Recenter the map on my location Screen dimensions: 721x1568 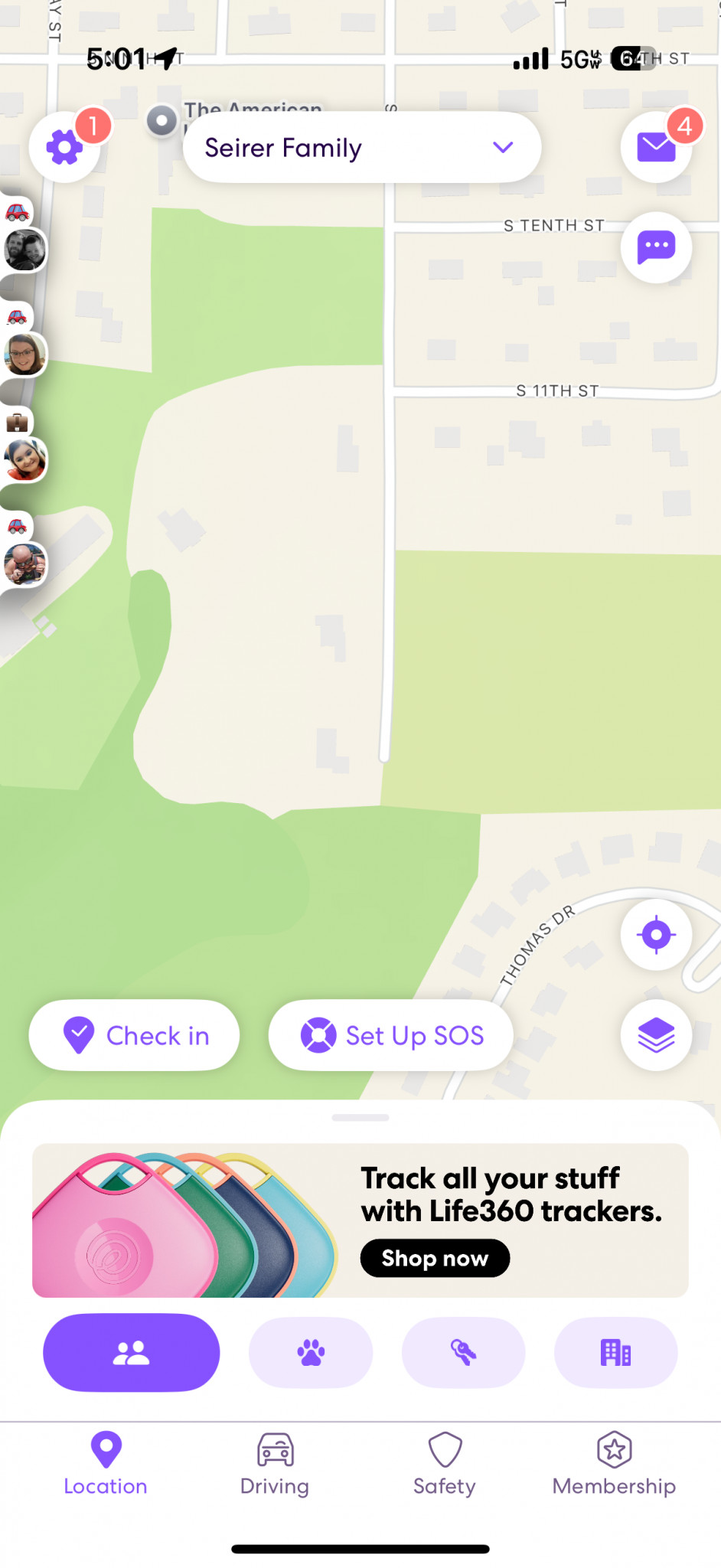[x=656, y=935]
